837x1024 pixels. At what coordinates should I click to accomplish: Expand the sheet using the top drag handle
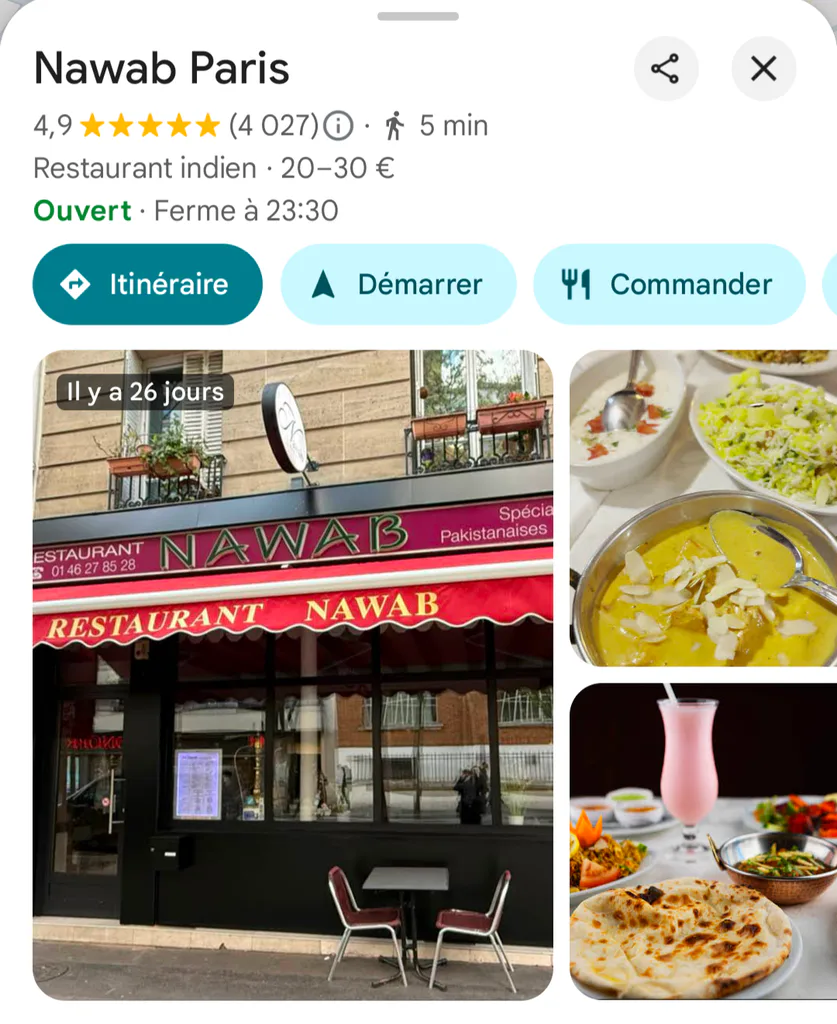click(418, 16)
